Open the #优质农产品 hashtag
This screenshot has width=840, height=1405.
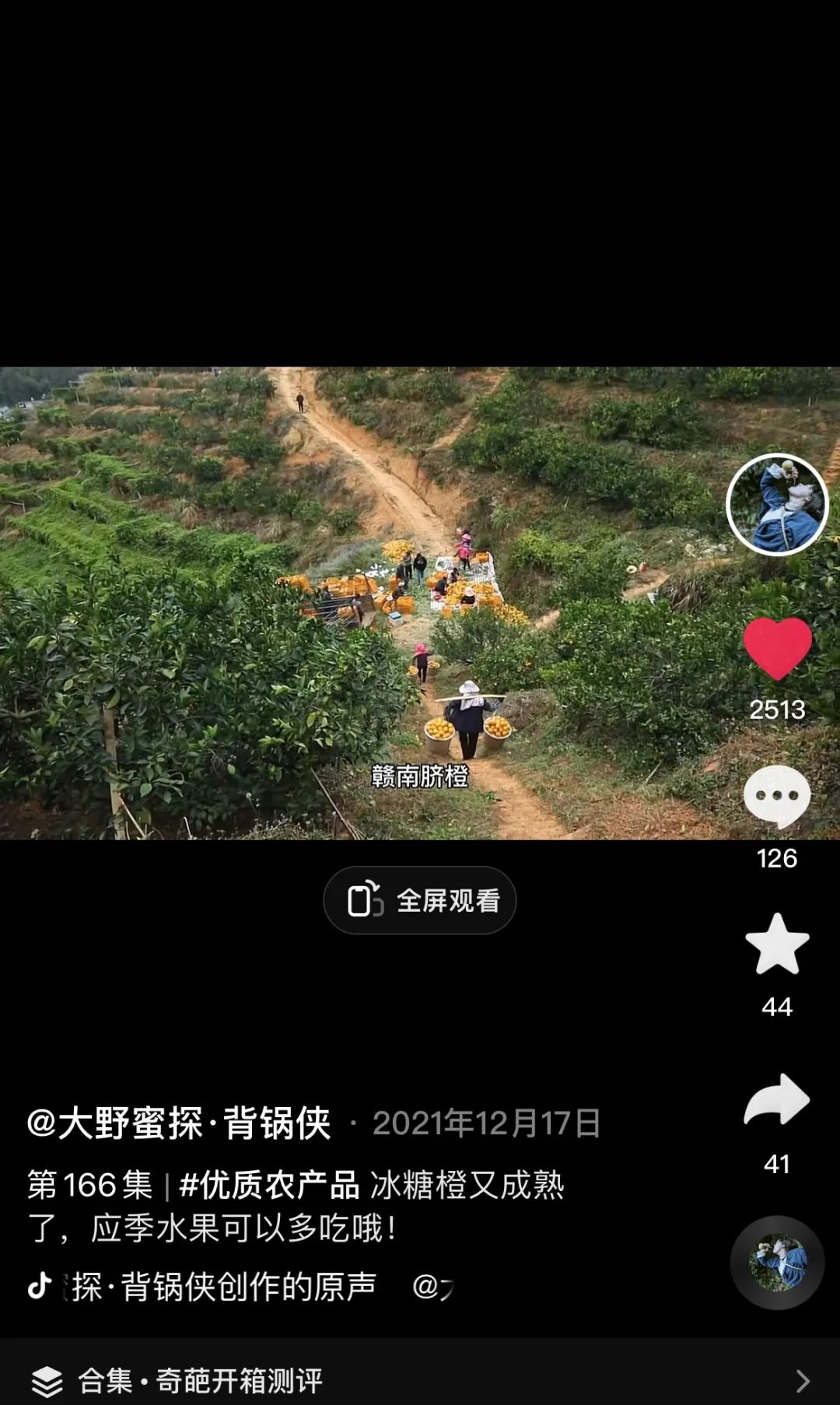coord(269,1186)
